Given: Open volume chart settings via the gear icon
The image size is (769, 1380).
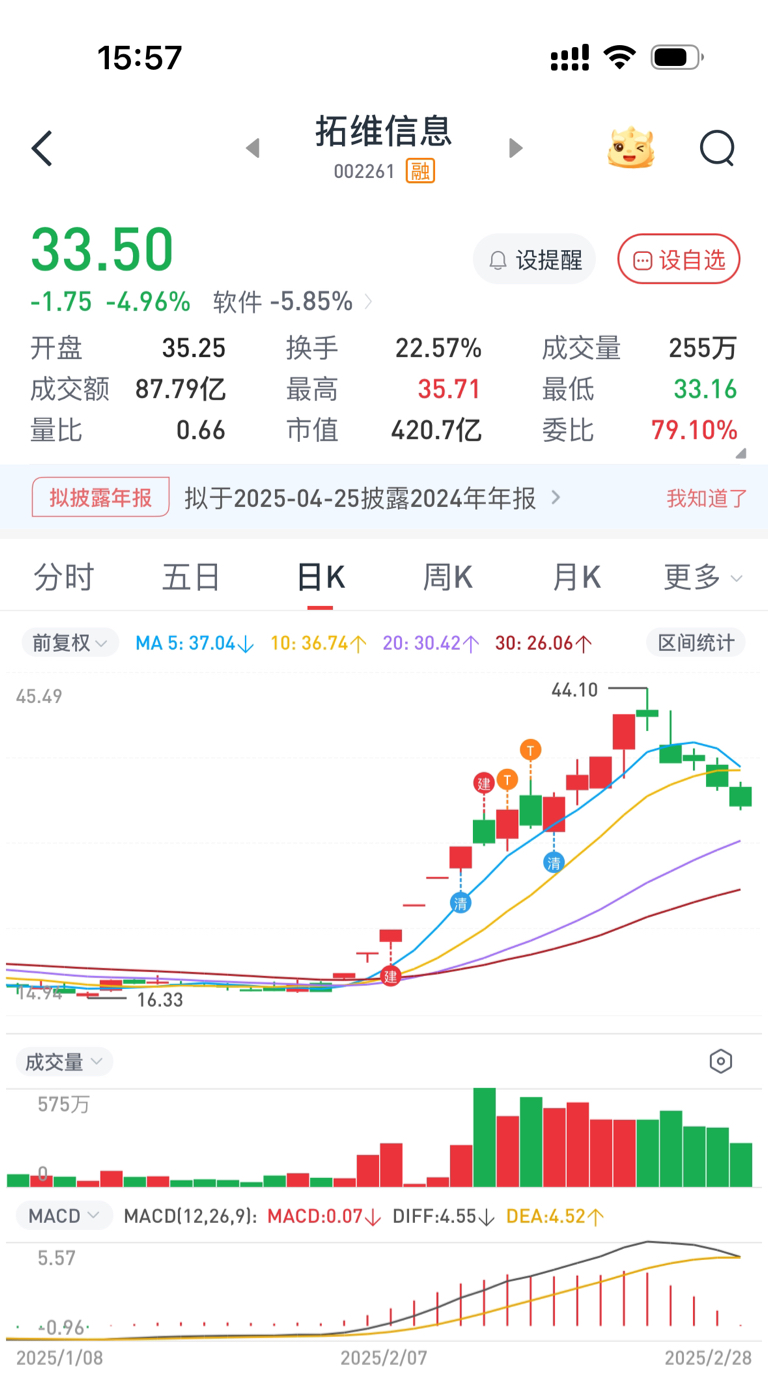Looking at the screenshot, I should 721,1061.
